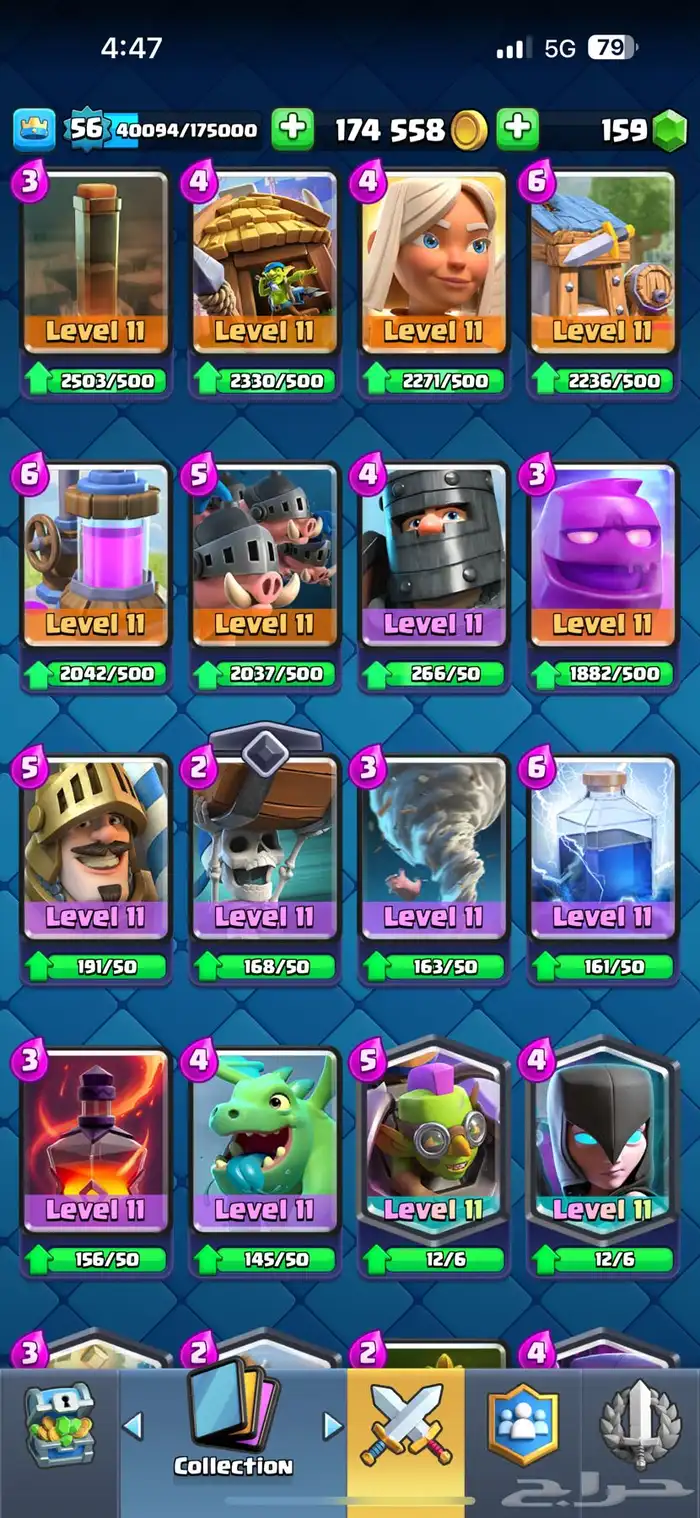Screen dimensions: 700x1518
Task: Select the Elixir Golem purple card
Action: (602, 555)
